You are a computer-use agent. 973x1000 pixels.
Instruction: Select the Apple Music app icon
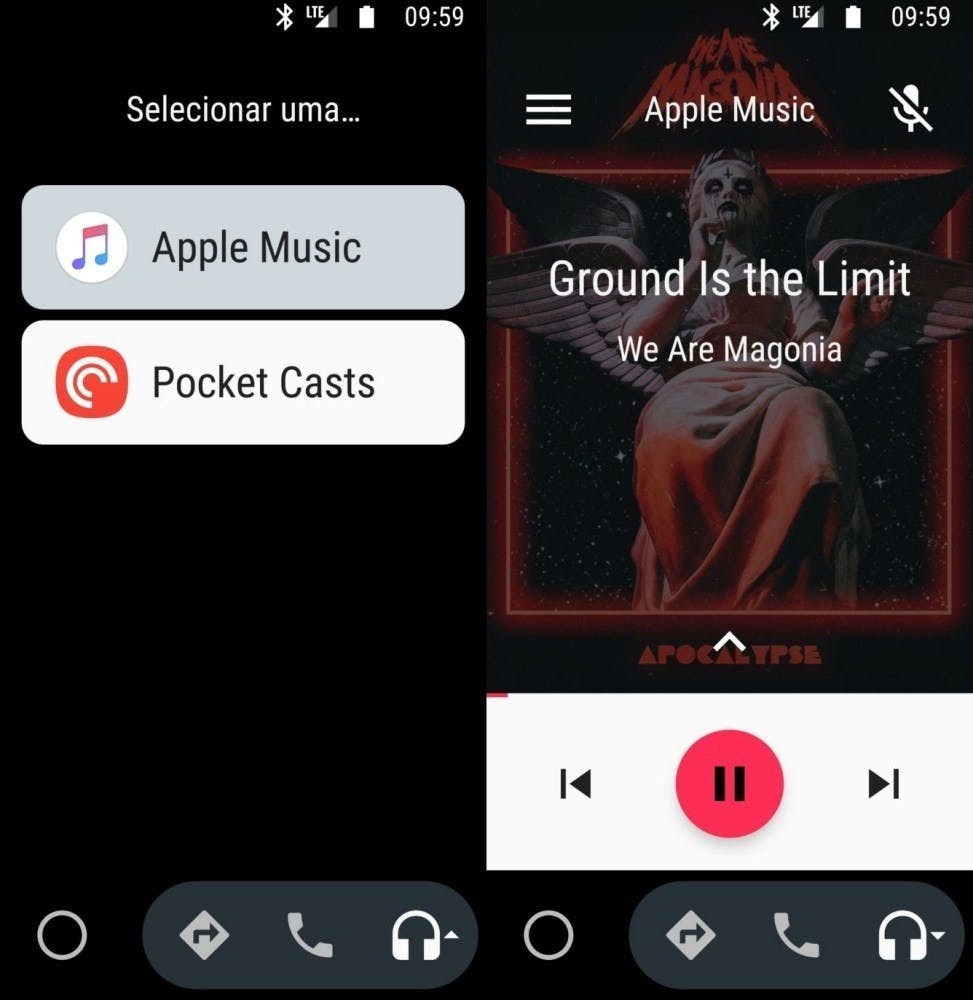(x=90, y=247)
